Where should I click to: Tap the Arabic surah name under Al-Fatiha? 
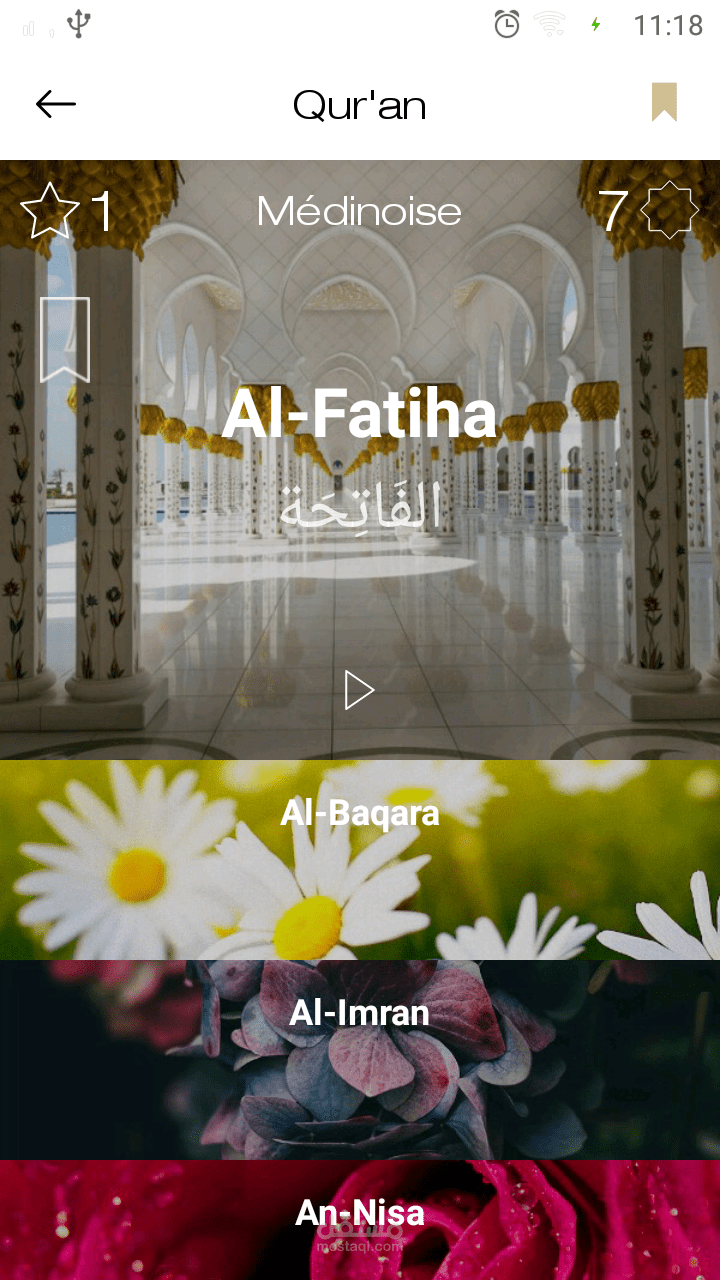360,498
